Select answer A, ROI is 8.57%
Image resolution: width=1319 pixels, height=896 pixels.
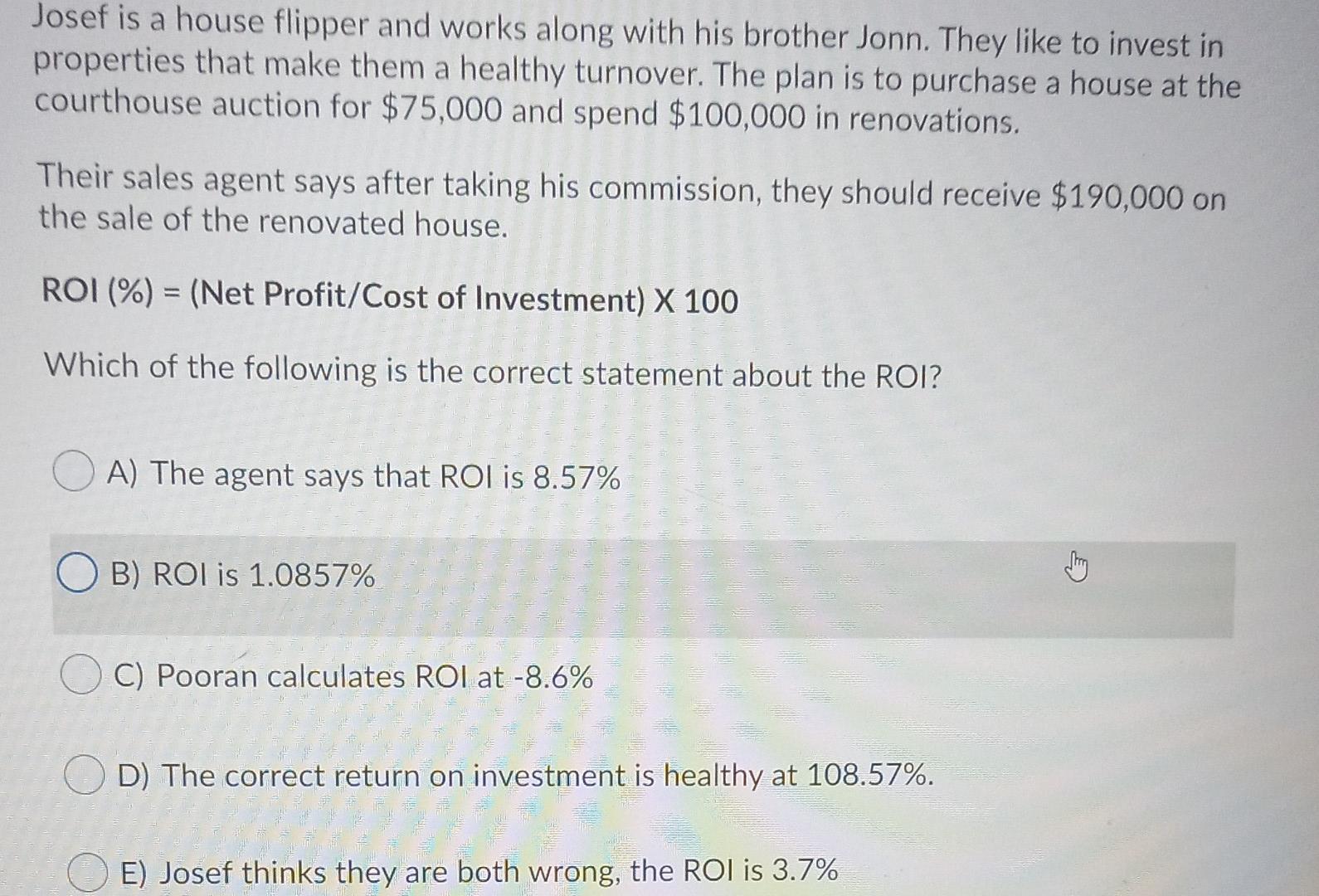(73, 473)
